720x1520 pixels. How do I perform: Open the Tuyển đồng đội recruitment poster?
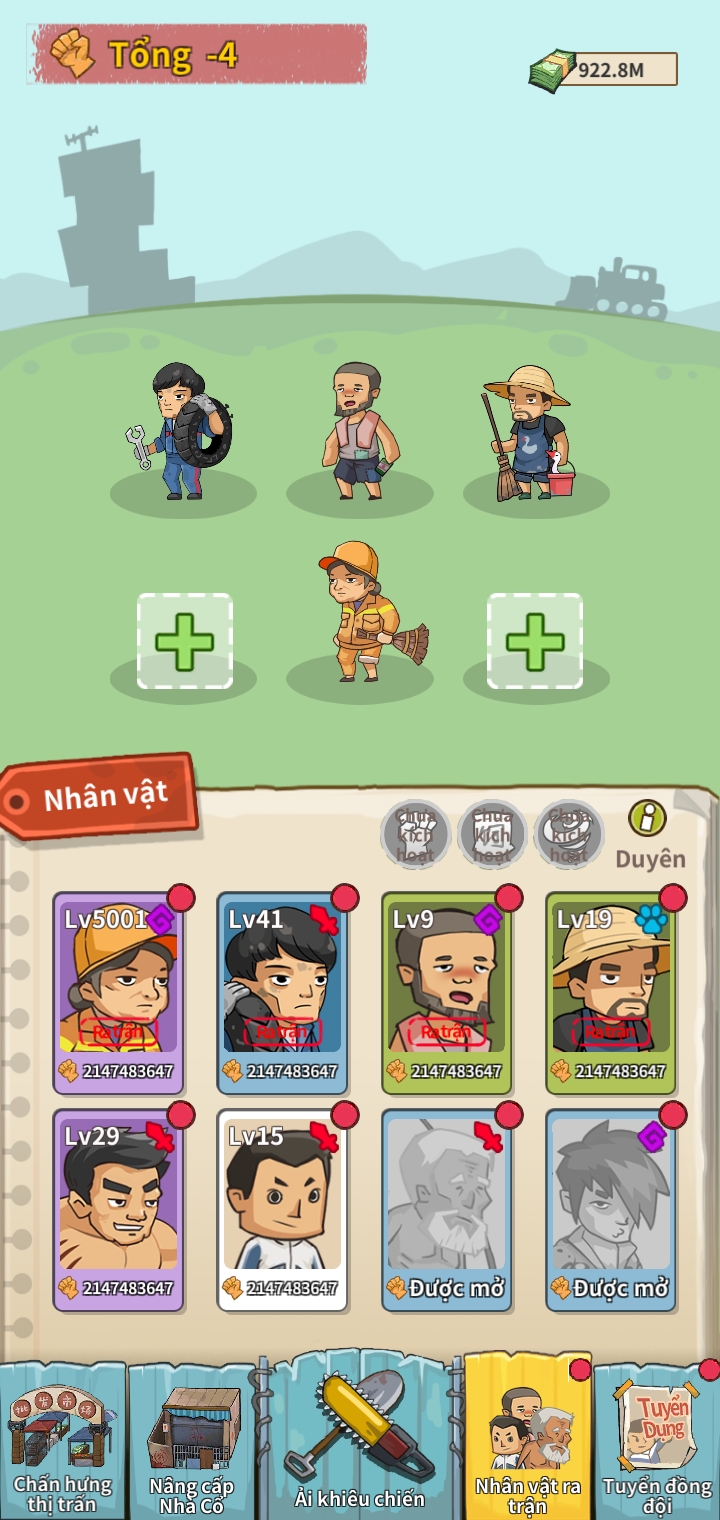point(655,1440)
